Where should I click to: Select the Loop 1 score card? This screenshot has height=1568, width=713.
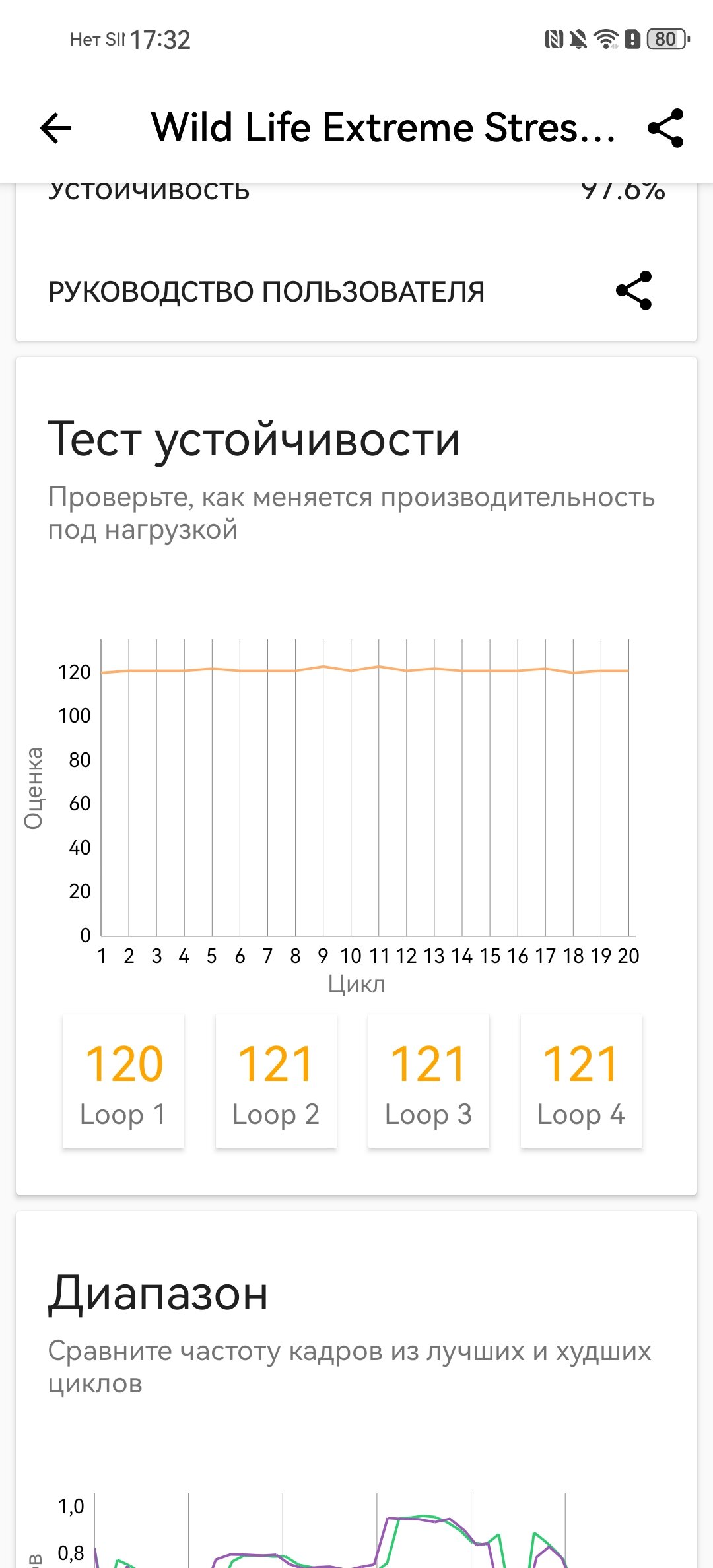[123, 1081]
